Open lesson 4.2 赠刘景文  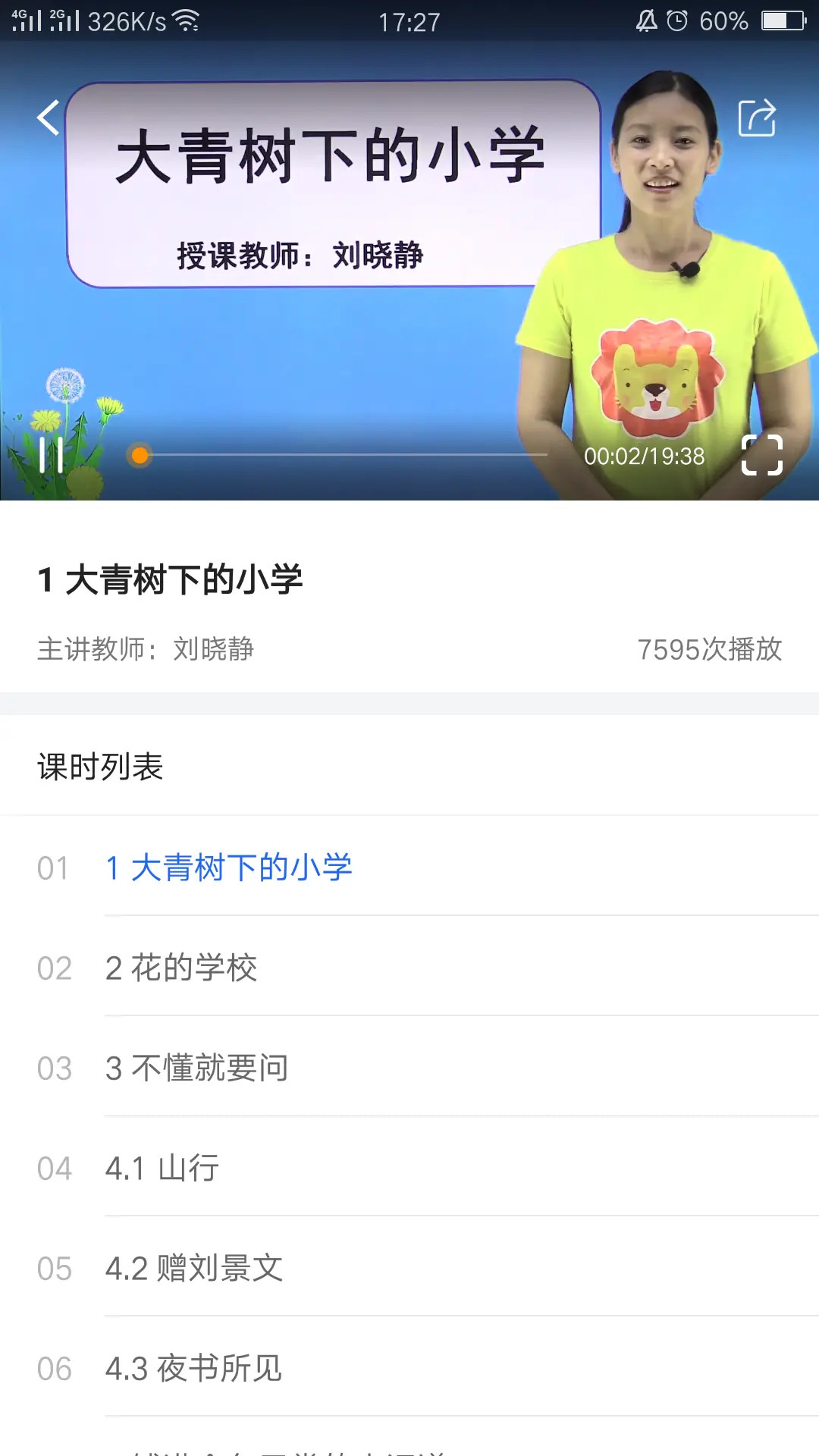193,1268
